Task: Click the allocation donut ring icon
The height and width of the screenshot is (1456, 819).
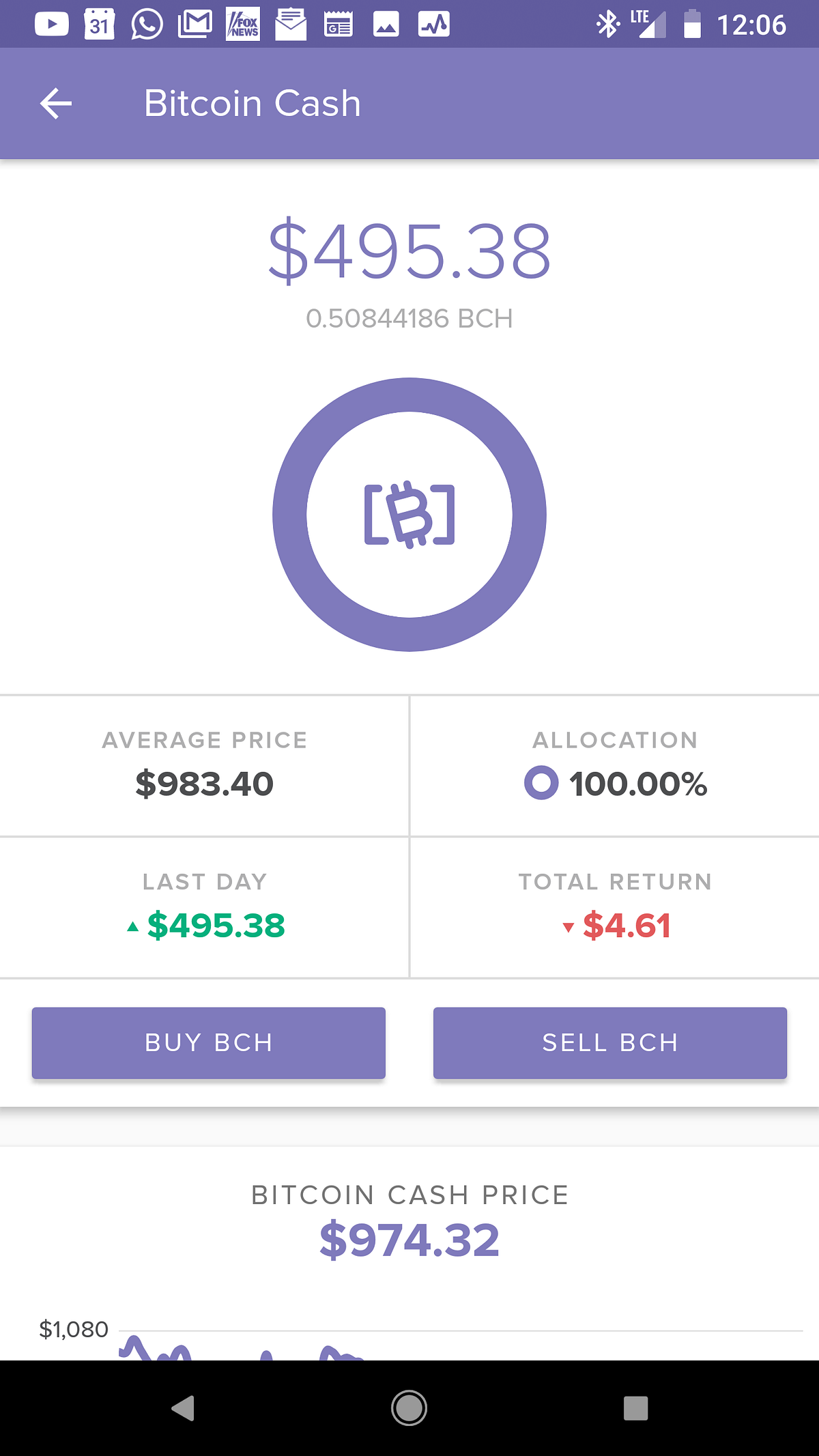Action: (x=541, y=784)
